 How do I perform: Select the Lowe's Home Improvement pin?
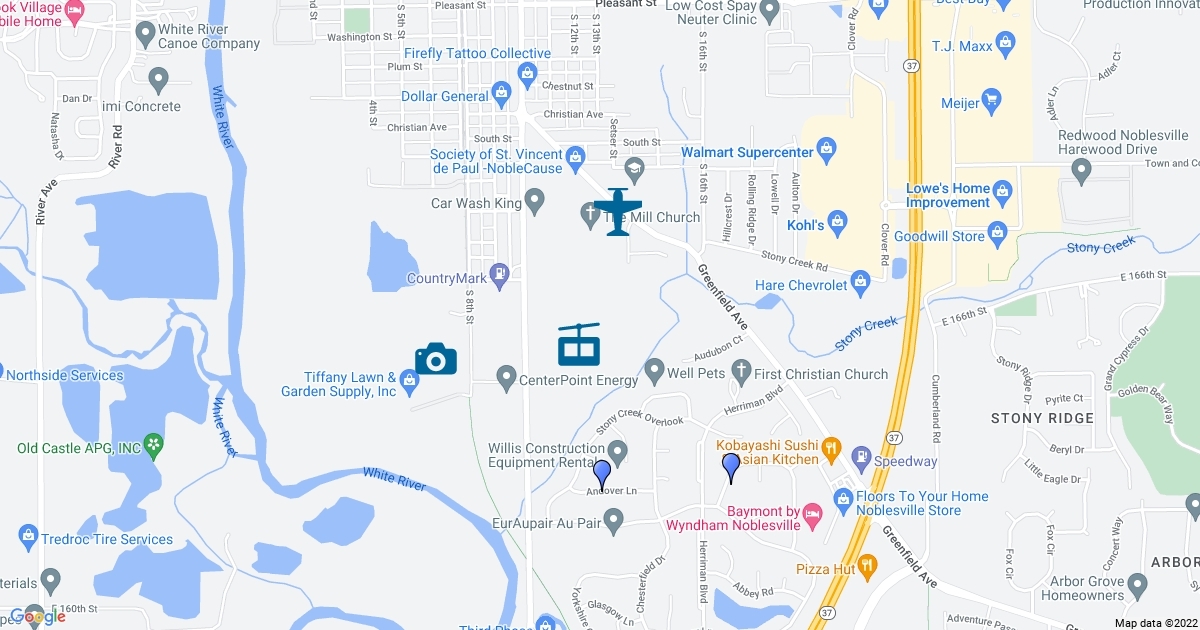[x=1005, y=195]
